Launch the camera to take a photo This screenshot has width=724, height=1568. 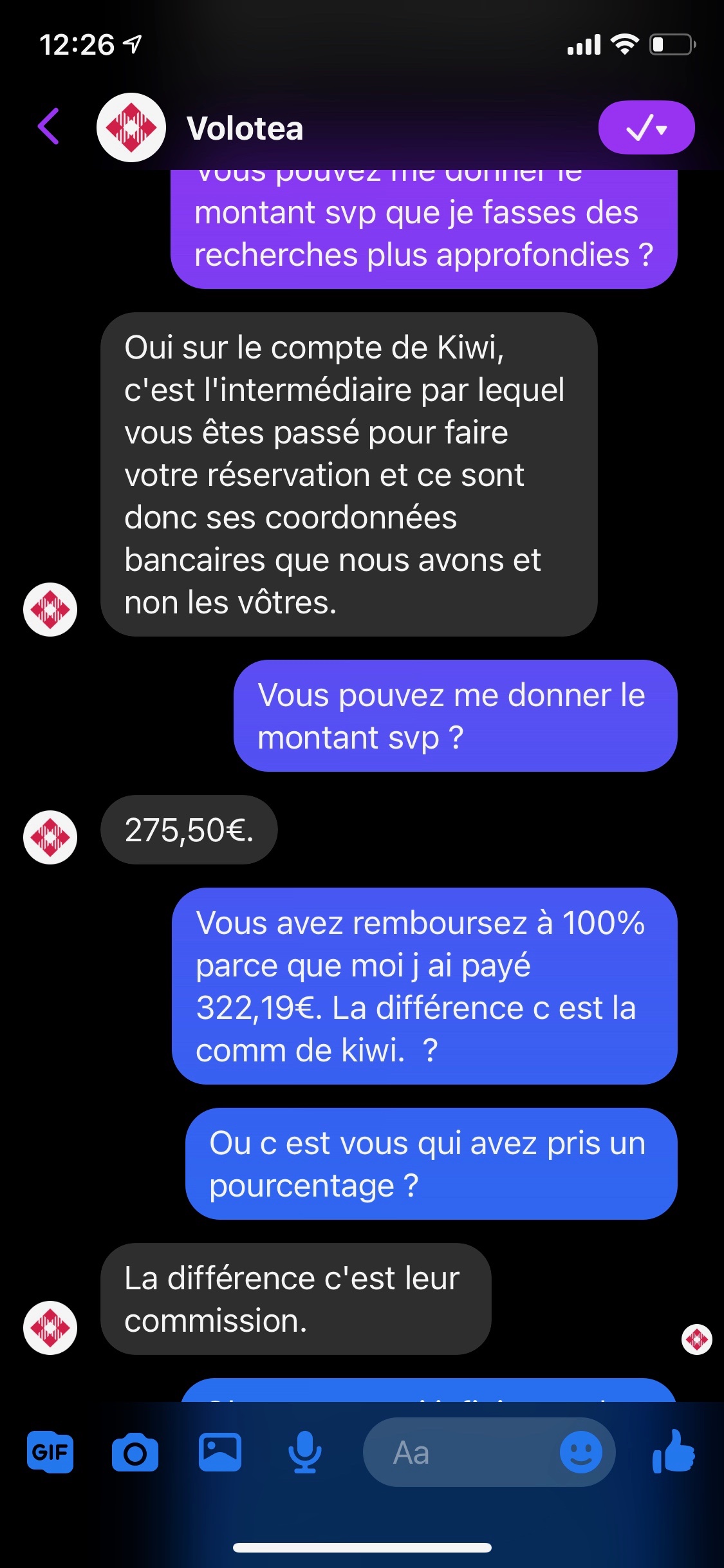coord(135,1453)
